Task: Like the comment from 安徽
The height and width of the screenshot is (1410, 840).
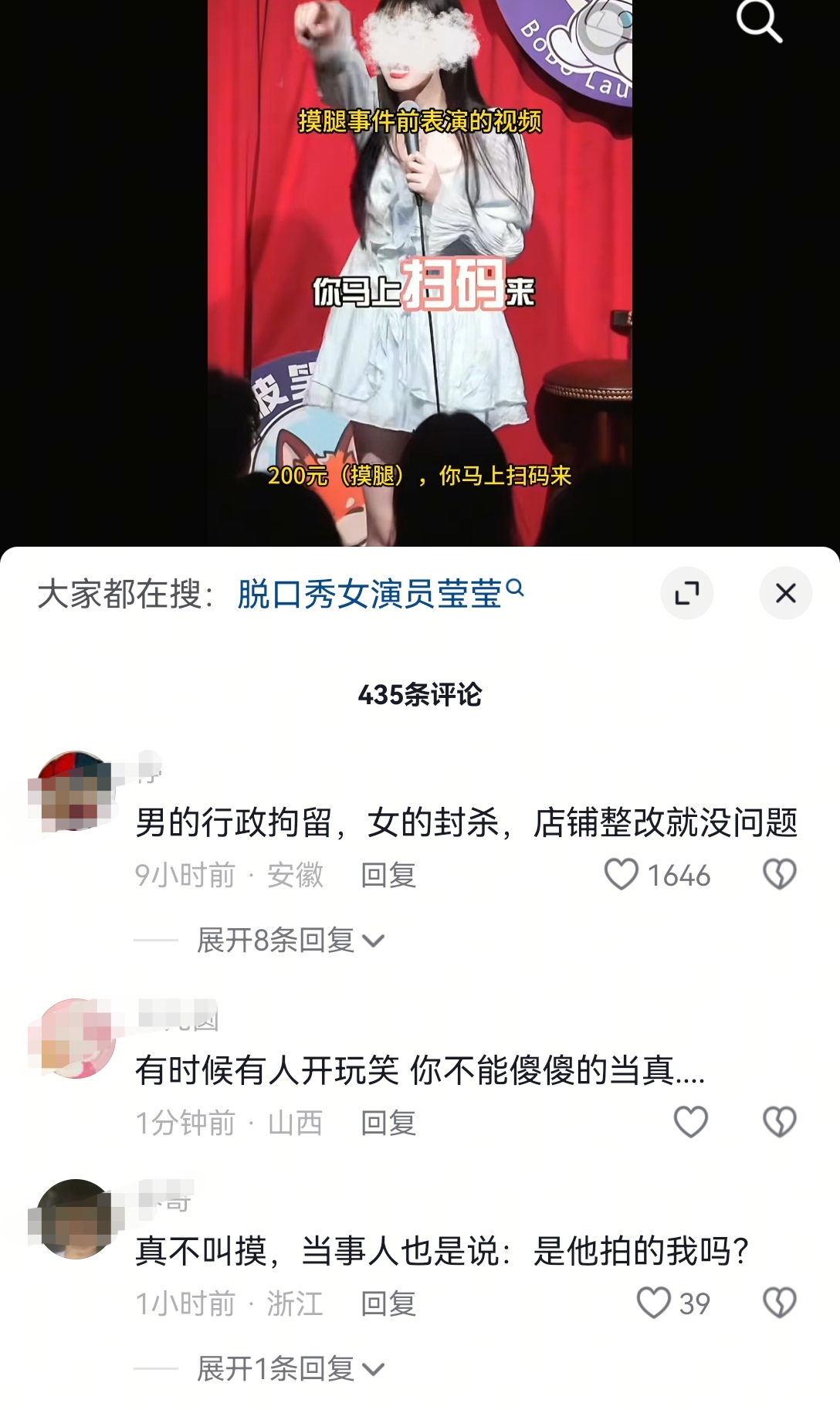Action: point(622,875)
